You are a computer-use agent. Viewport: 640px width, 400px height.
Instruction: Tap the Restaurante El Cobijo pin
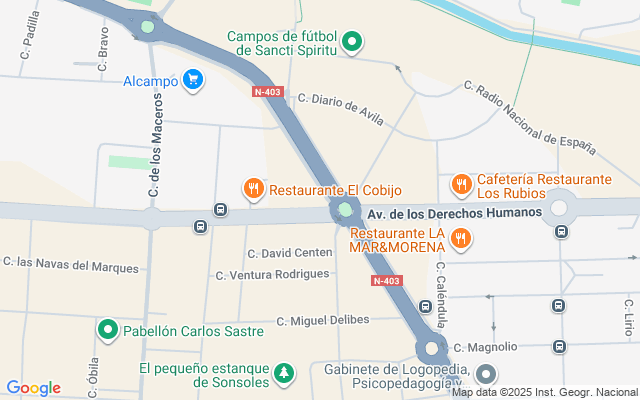point(253,189)
